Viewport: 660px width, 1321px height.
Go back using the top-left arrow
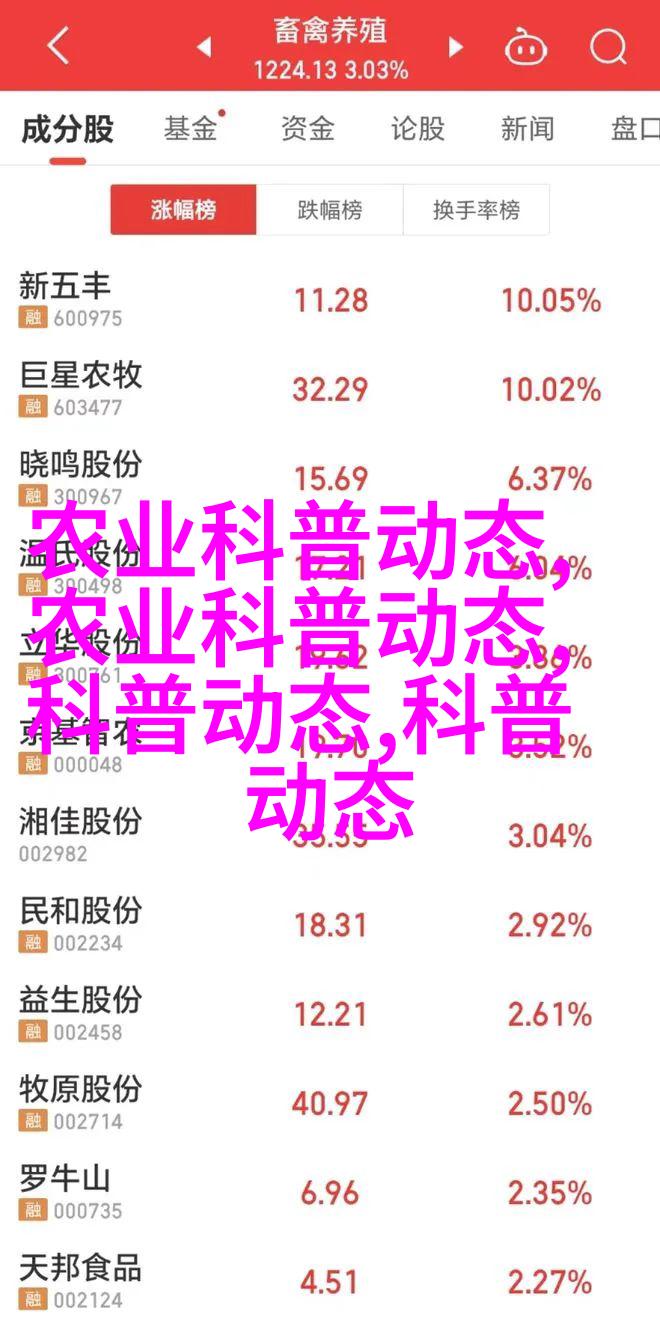58,46
